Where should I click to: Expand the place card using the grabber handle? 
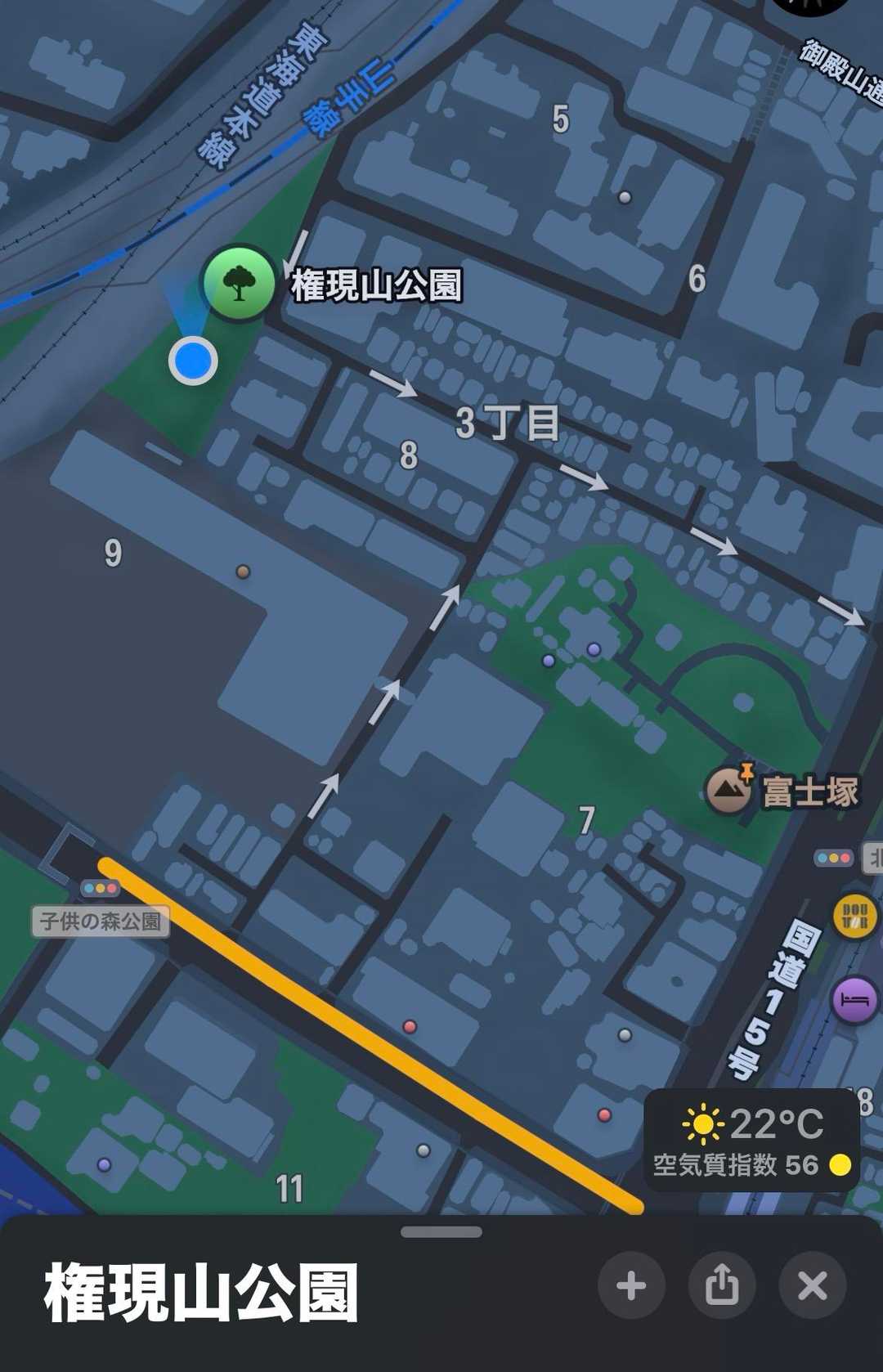click(x=441, y=1231)
